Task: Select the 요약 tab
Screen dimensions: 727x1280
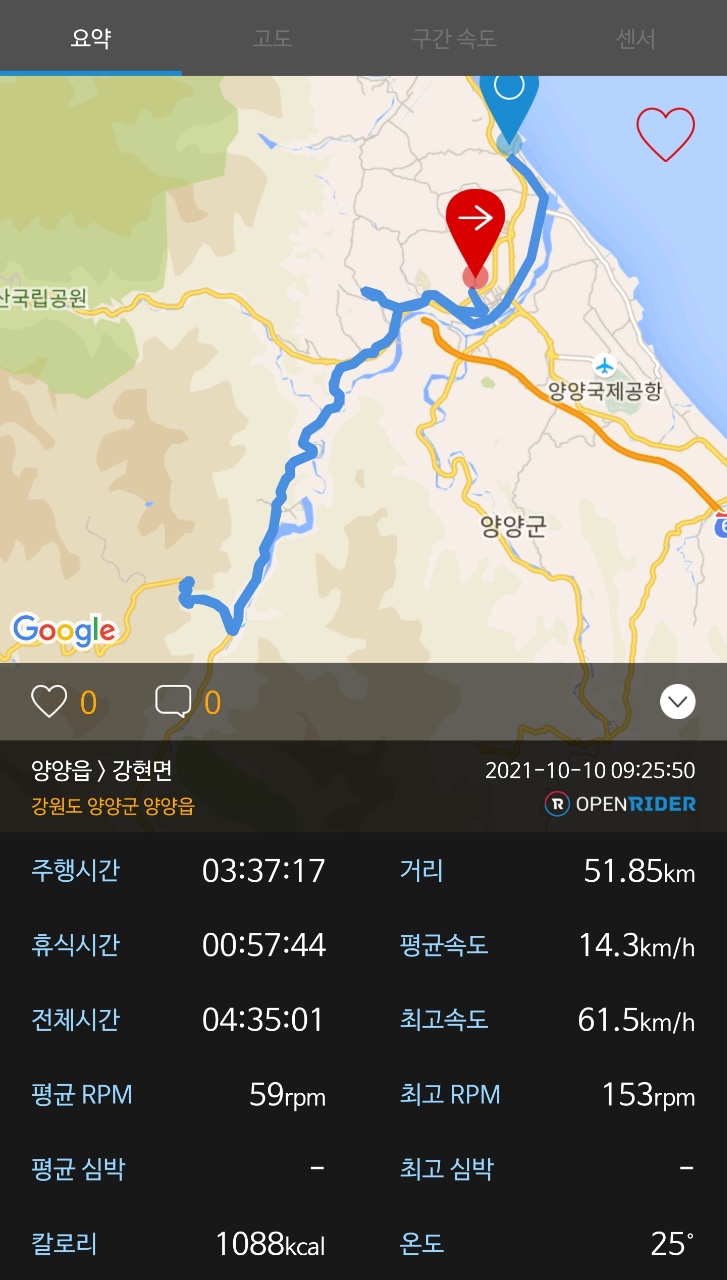Action: [x=90, y=39]
